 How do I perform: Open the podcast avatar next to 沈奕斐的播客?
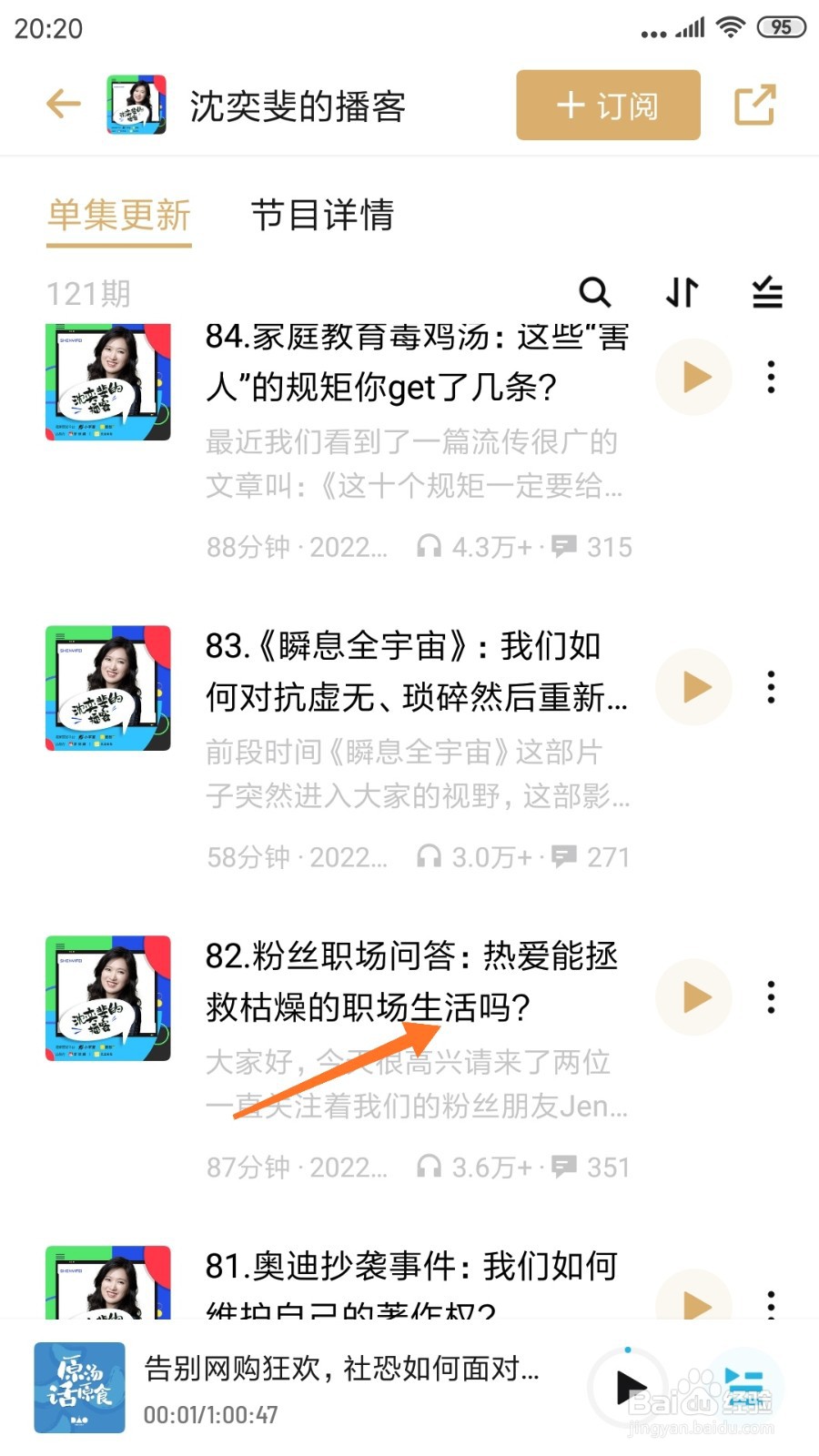click(x=135, y=104)
